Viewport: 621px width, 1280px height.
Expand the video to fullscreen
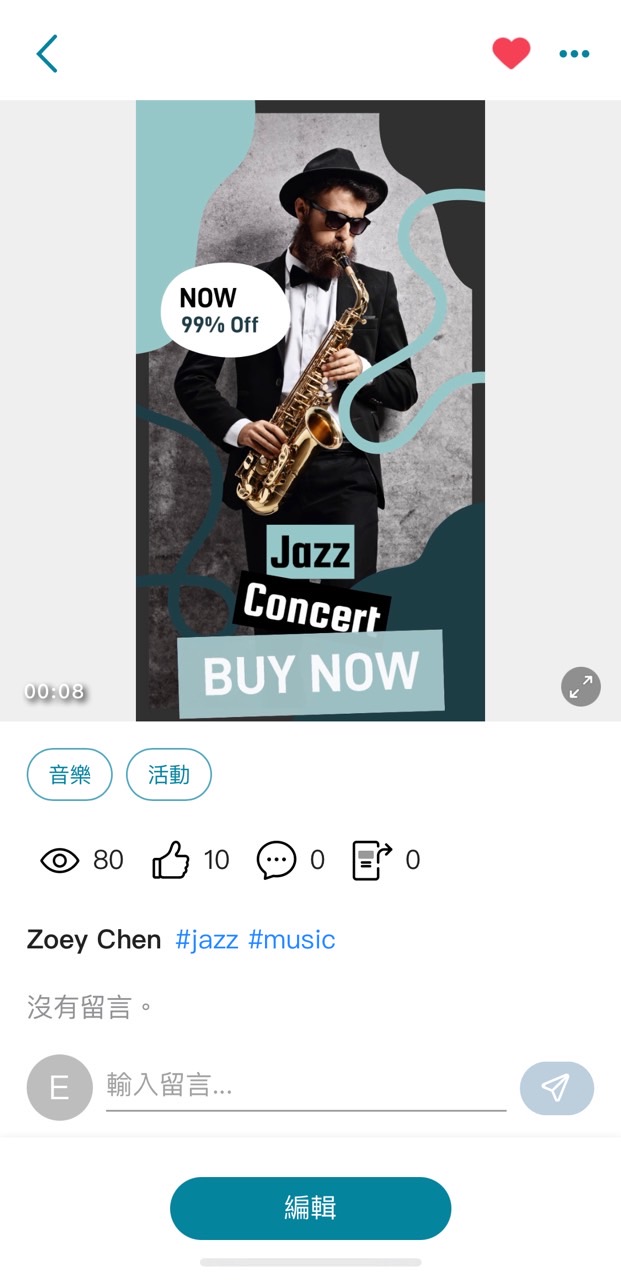coord(580,687)
